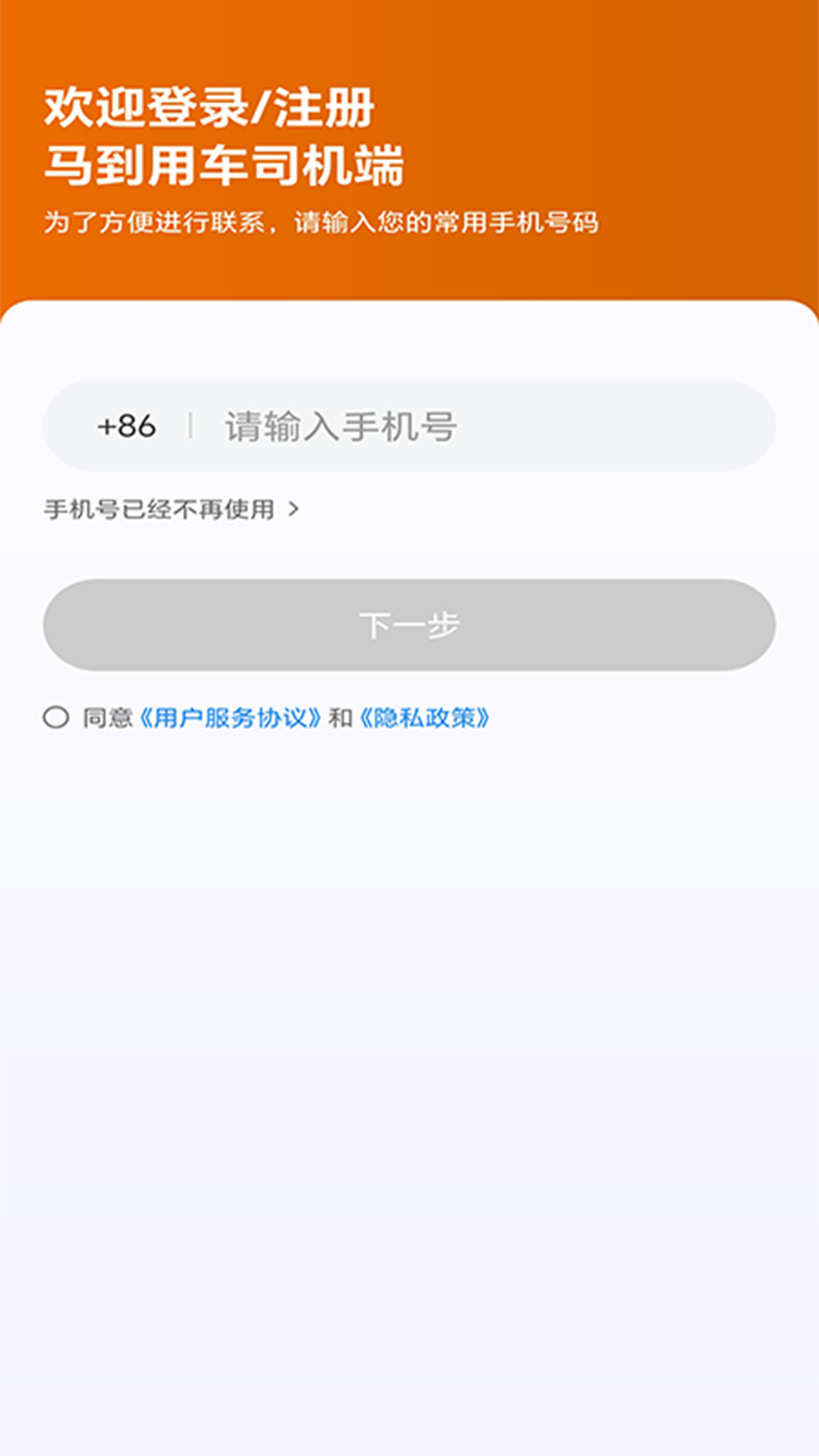Focus the 请输入手机号 placeholder field
The image size is (819, 1456).
341,427
